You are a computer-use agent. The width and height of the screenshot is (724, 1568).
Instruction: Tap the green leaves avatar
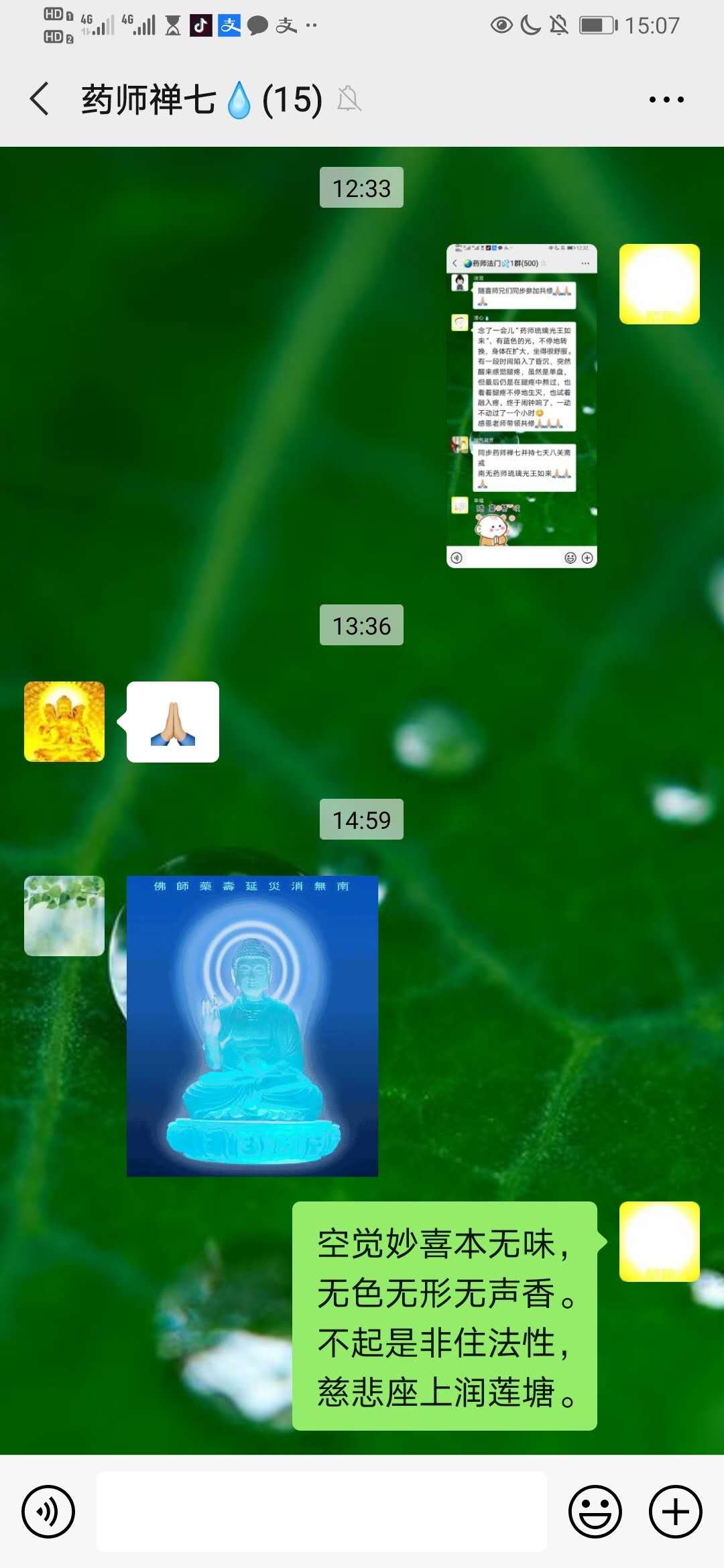click(64, 915)
